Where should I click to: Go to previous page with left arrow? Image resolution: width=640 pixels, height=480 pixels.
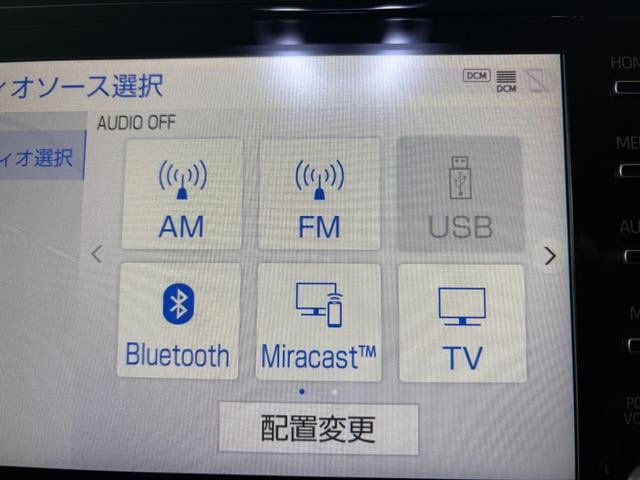tap(97, 254)
